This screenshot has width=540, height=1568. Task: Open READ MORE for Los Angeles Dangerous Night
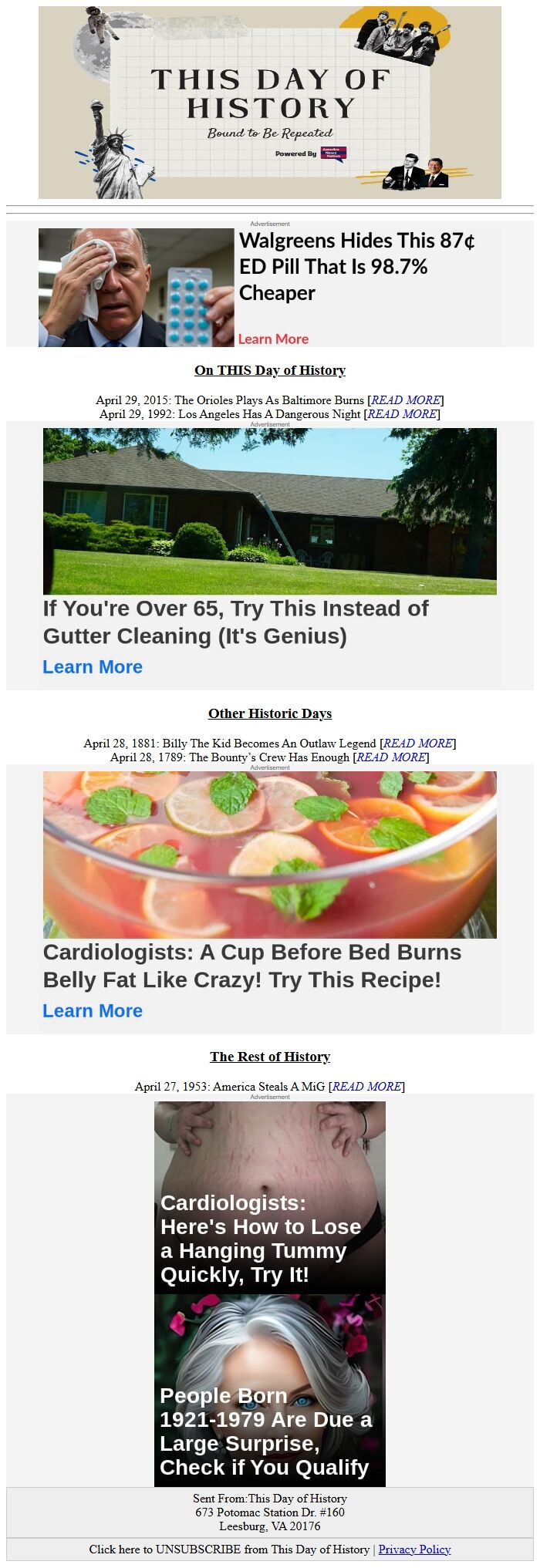402,414
